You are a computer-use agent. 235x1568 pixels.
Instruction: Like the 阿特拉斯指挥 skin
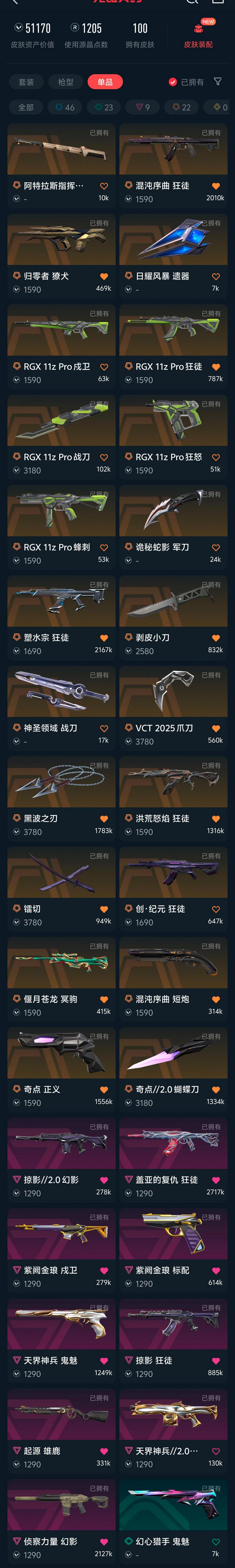[x=104, y=186]
